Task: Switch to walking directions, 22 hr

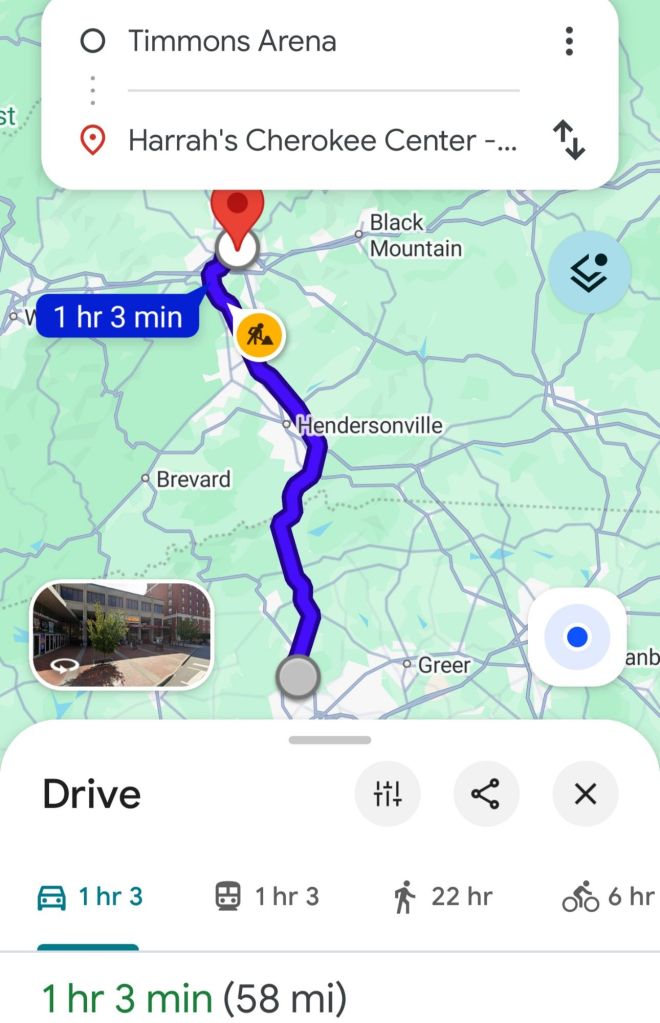Action: (442, 897)
